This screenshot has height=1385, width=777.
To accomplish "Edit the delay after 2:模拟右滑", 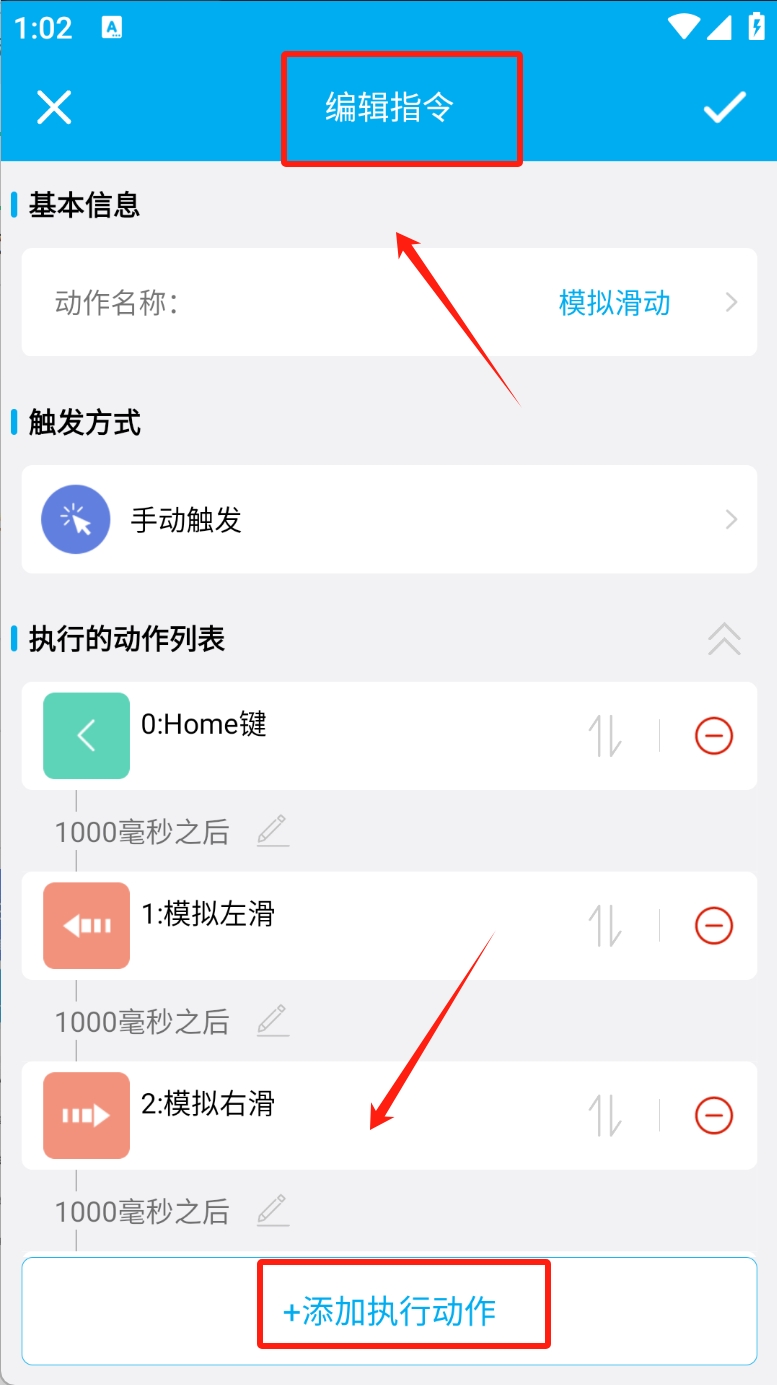I will [x=272, y=1211].
